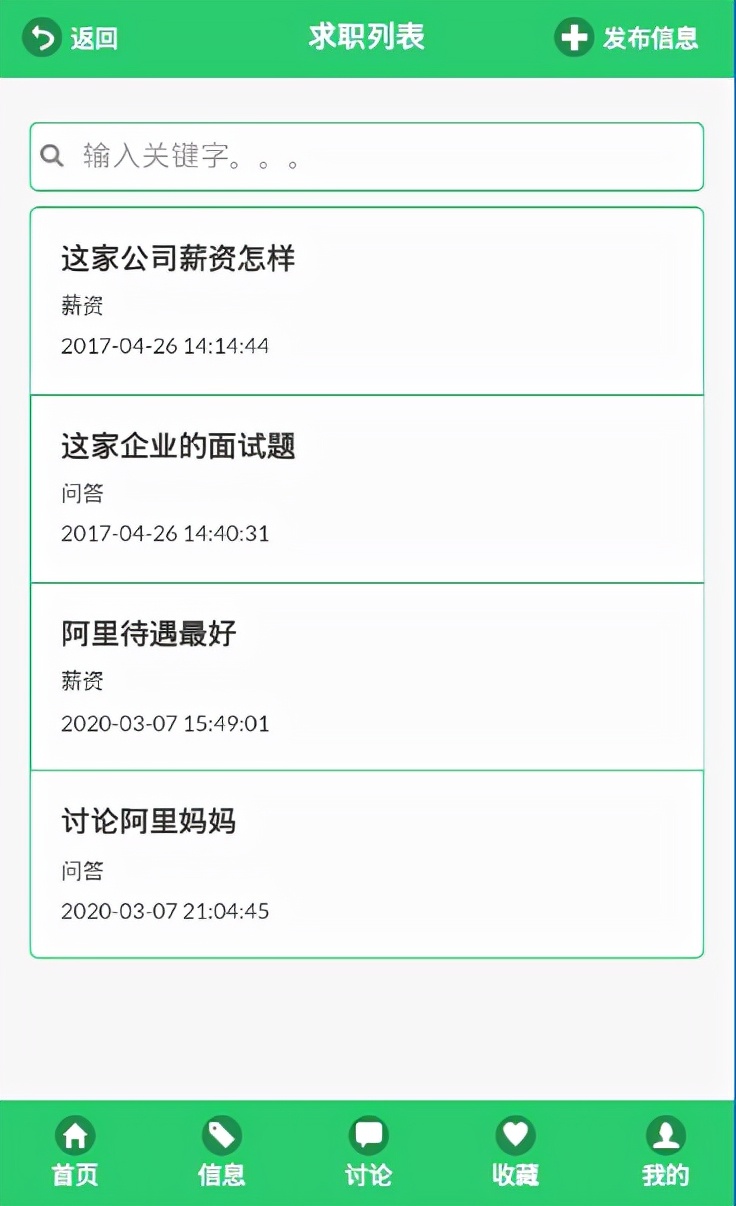The height and width of the screenshot is (1206, 736).
Task: Click the timestamp of 讨论阿里妈妈 post
Action: (163, 911)
